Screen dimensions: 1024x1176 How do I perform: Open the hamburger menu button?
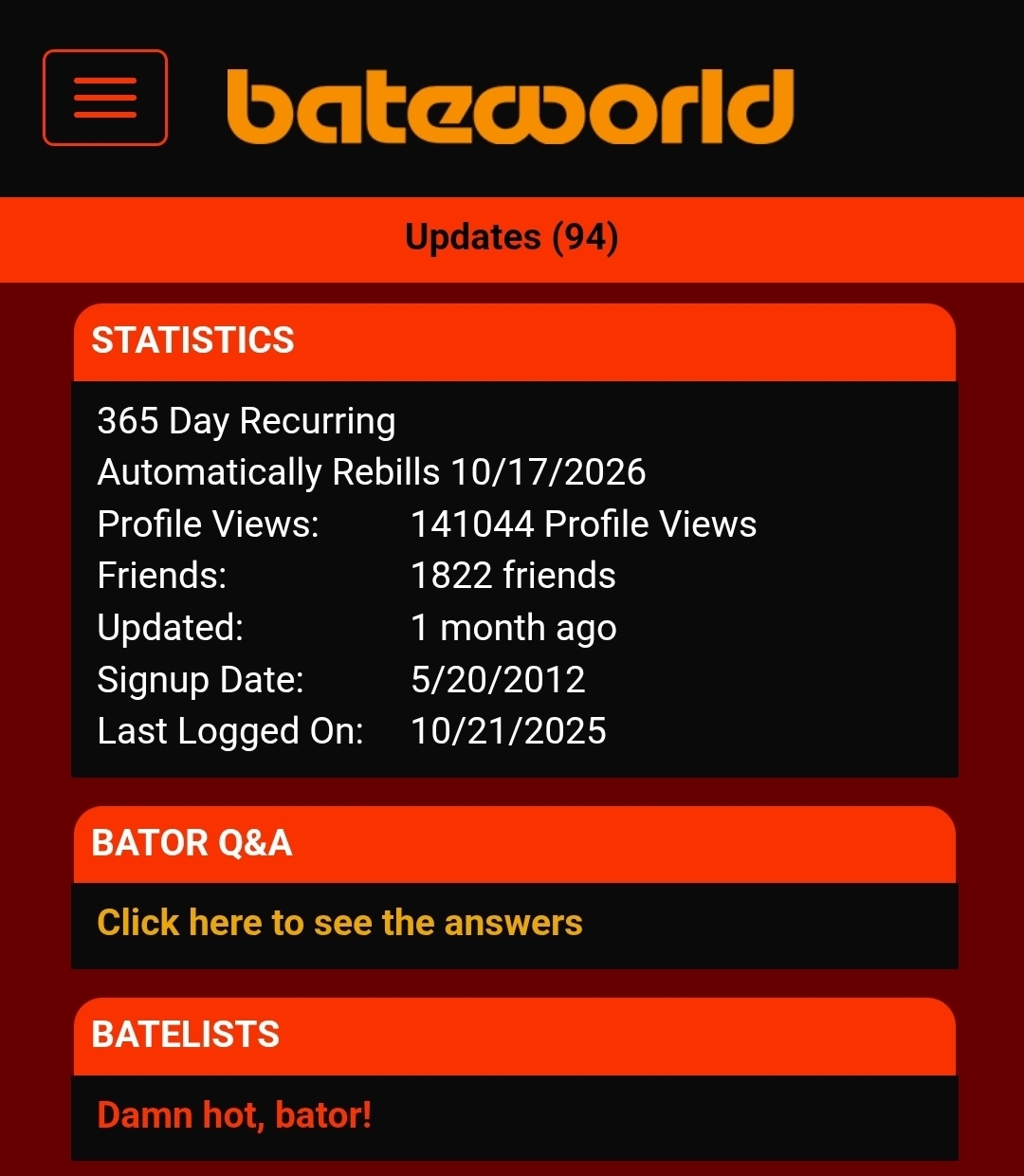105,98
